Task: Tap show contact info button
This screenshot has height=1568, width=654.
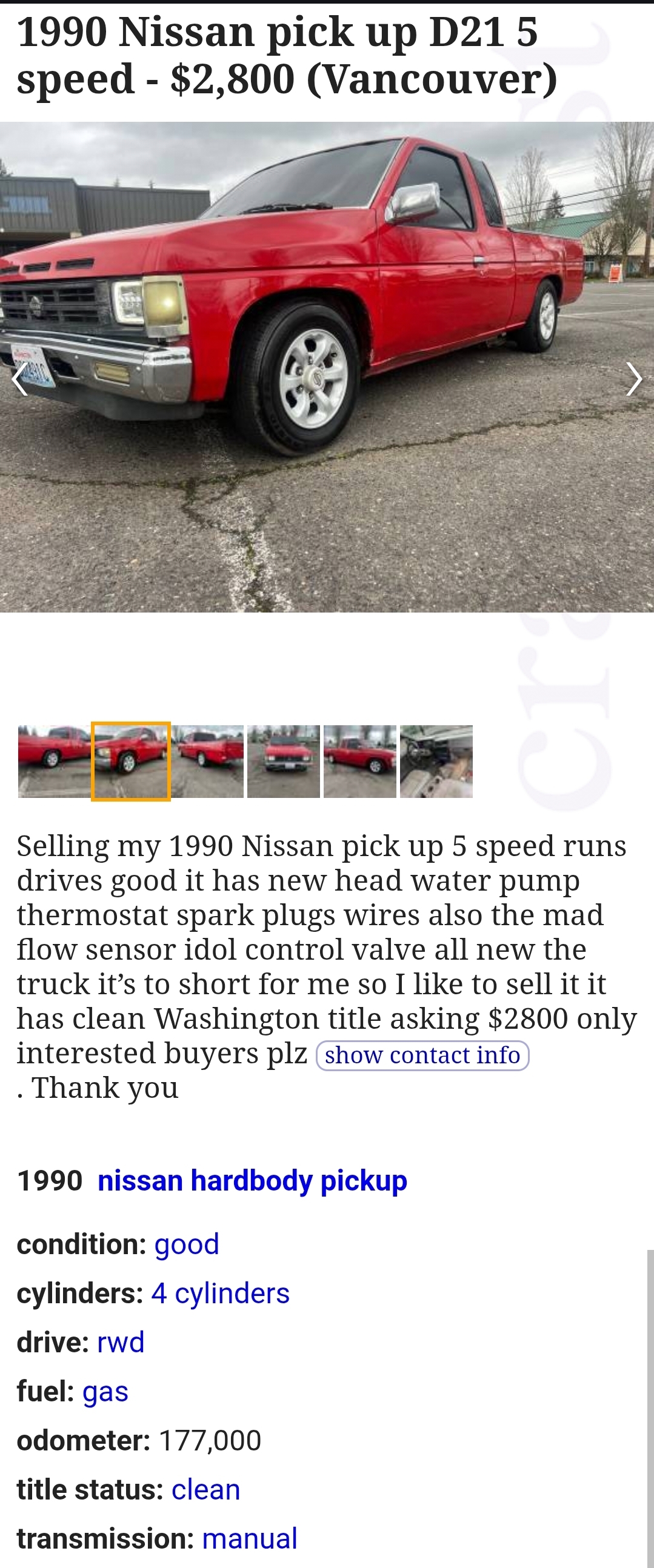Action: pyautogui.click(x=422, y=1055)
